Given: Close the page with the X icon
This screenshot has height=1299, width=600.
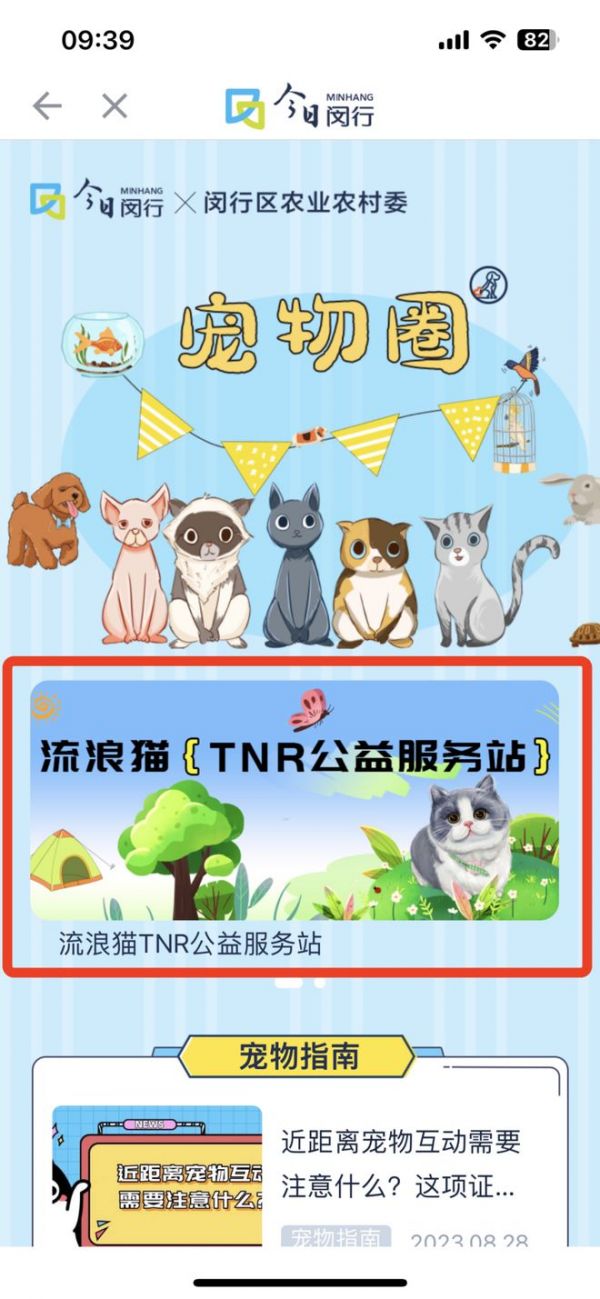Looking at the screenshot, I should click(115, 105).
